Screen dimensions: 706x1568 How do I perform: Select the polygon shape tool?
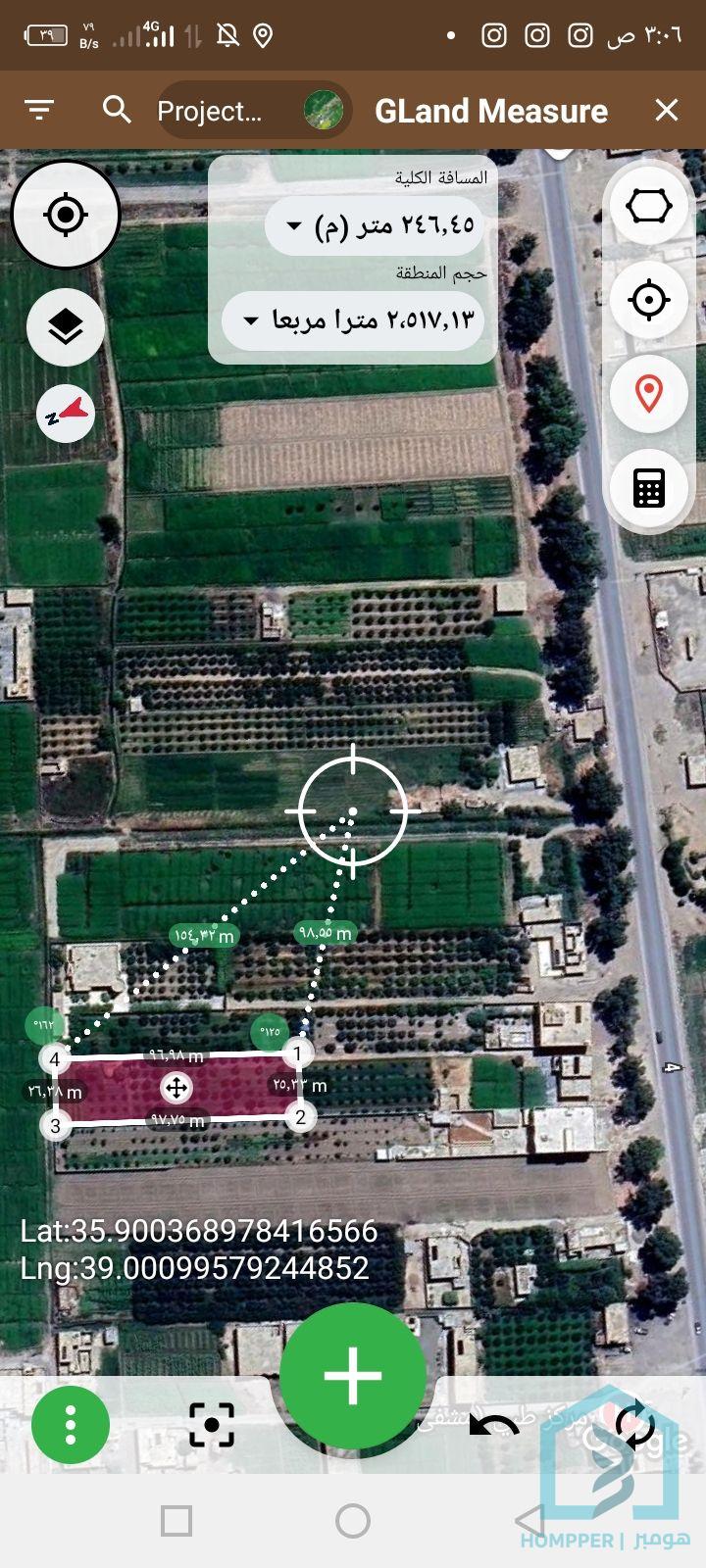[648, 206]
